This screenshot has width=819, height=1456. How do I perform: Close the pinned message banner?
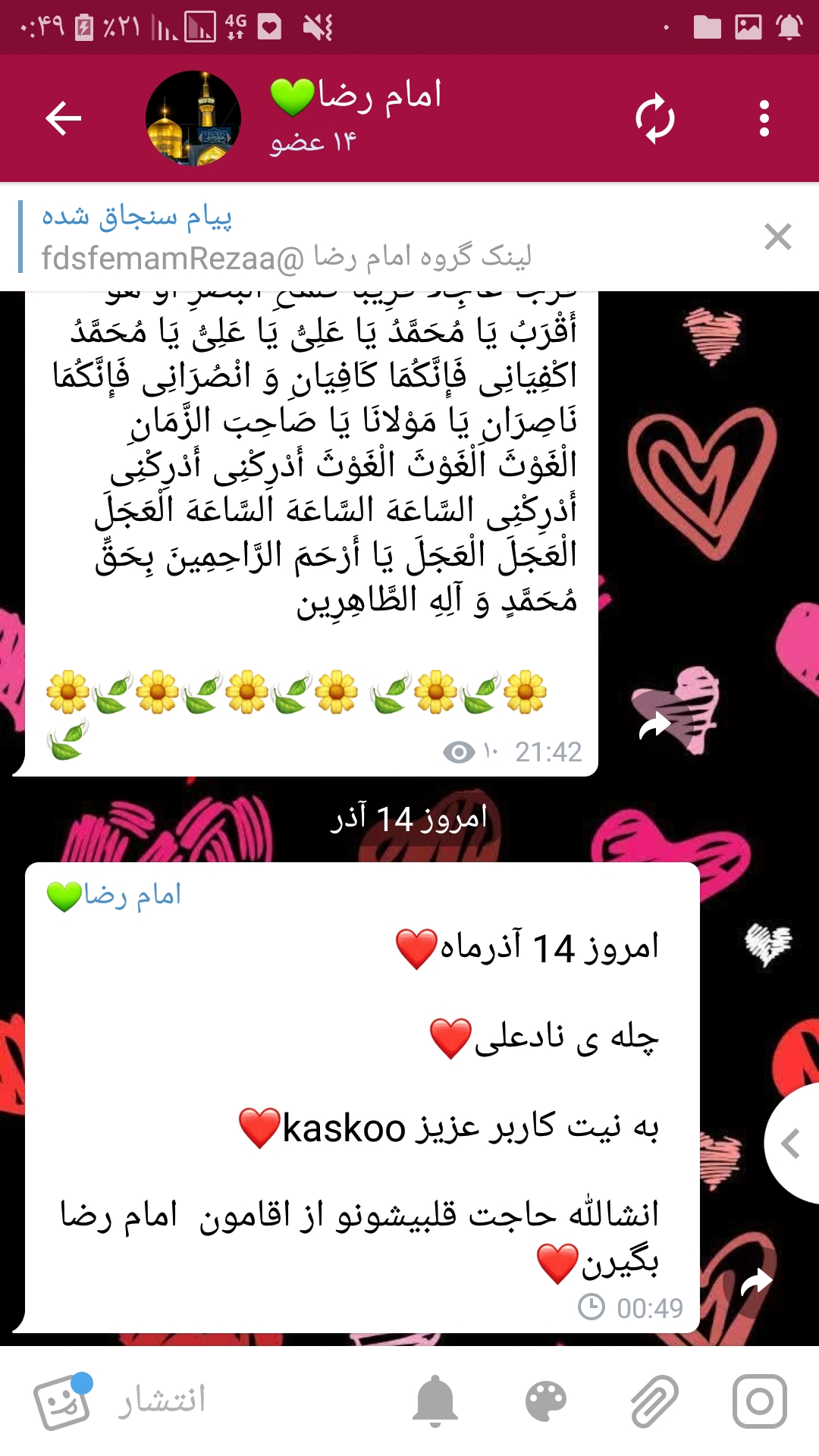pos(777,237)
